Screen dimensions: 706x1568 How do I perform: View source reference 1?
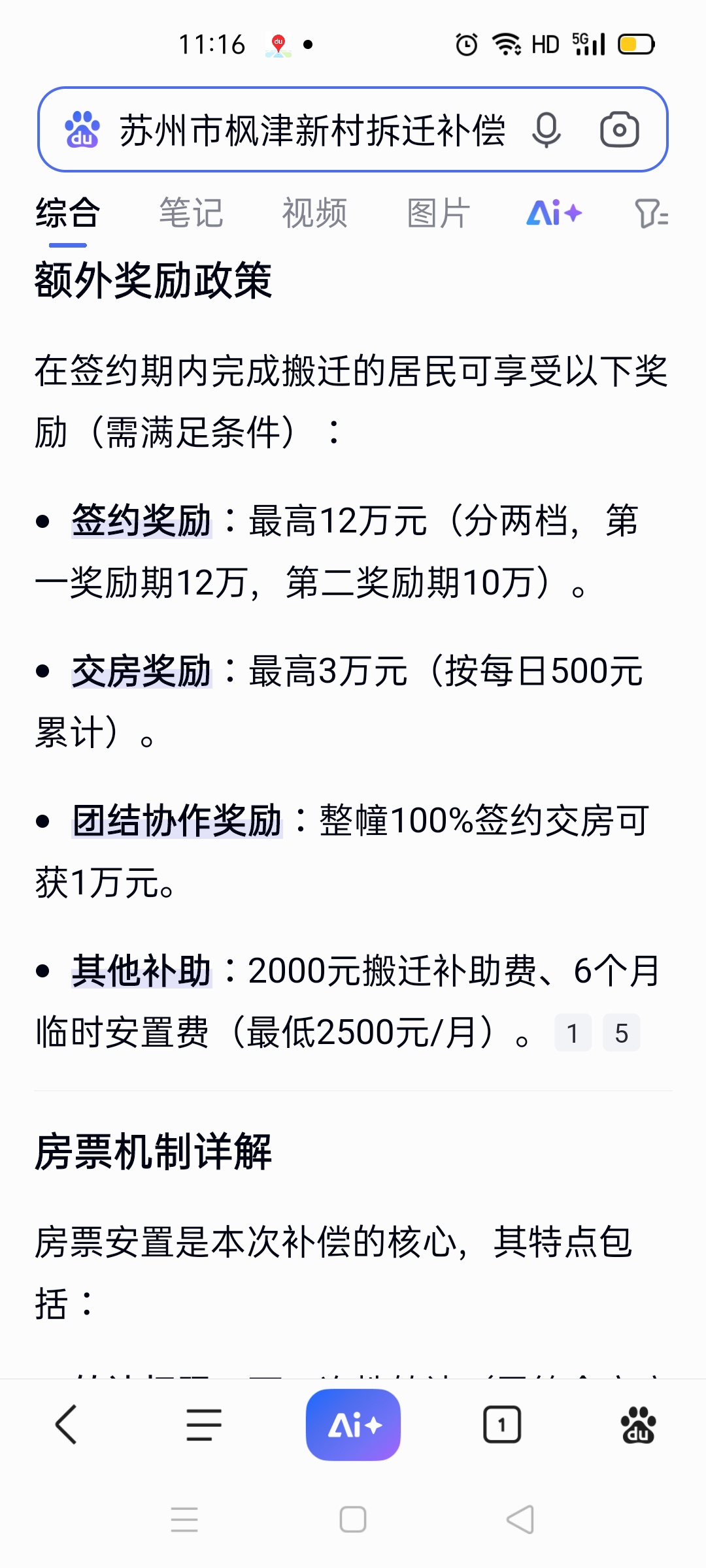[x=573, y=1033]
